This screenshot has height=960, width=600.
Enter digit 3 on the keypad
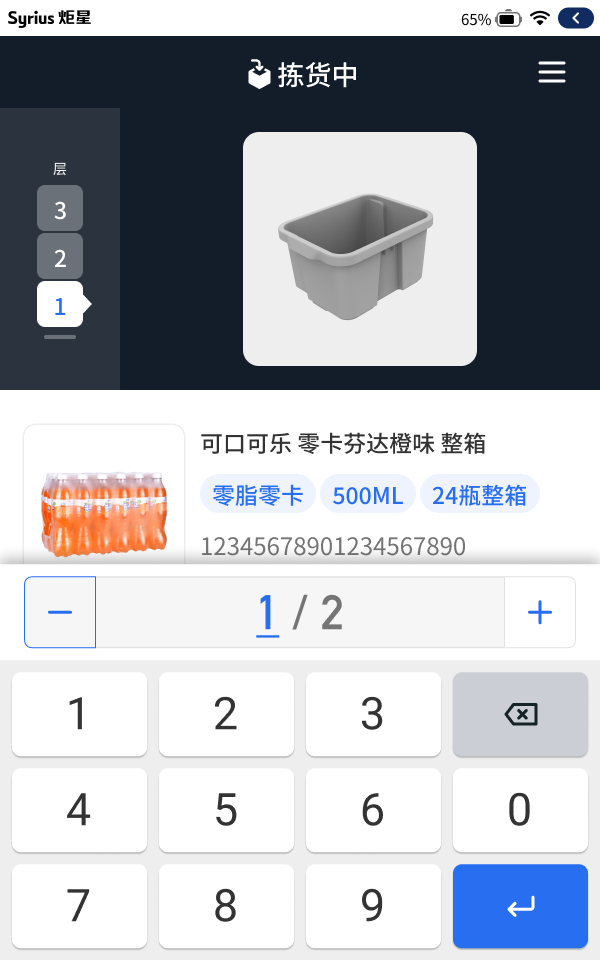(373, 714)
